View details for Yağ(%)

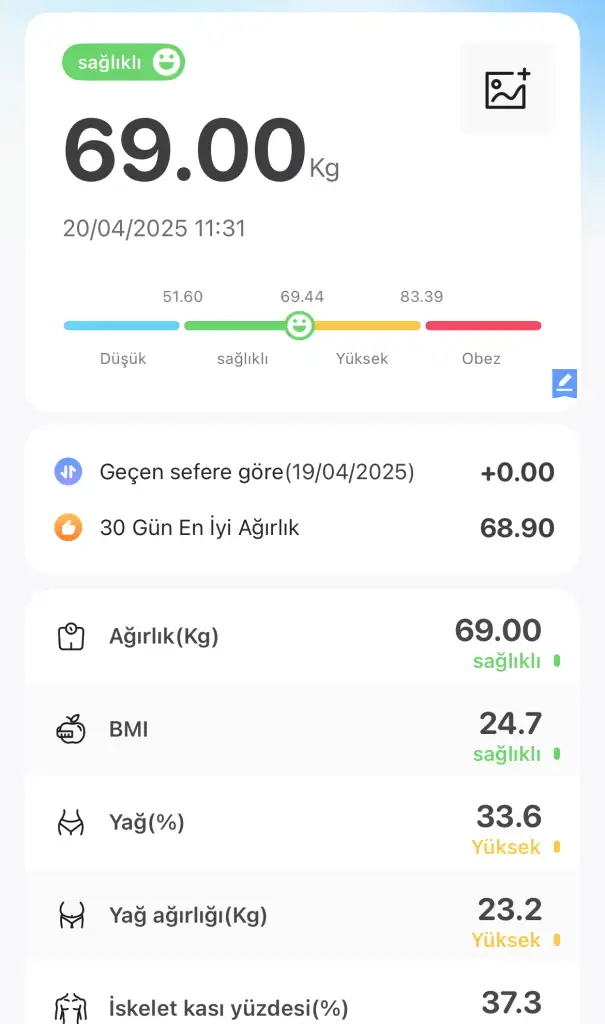point(302,823)
